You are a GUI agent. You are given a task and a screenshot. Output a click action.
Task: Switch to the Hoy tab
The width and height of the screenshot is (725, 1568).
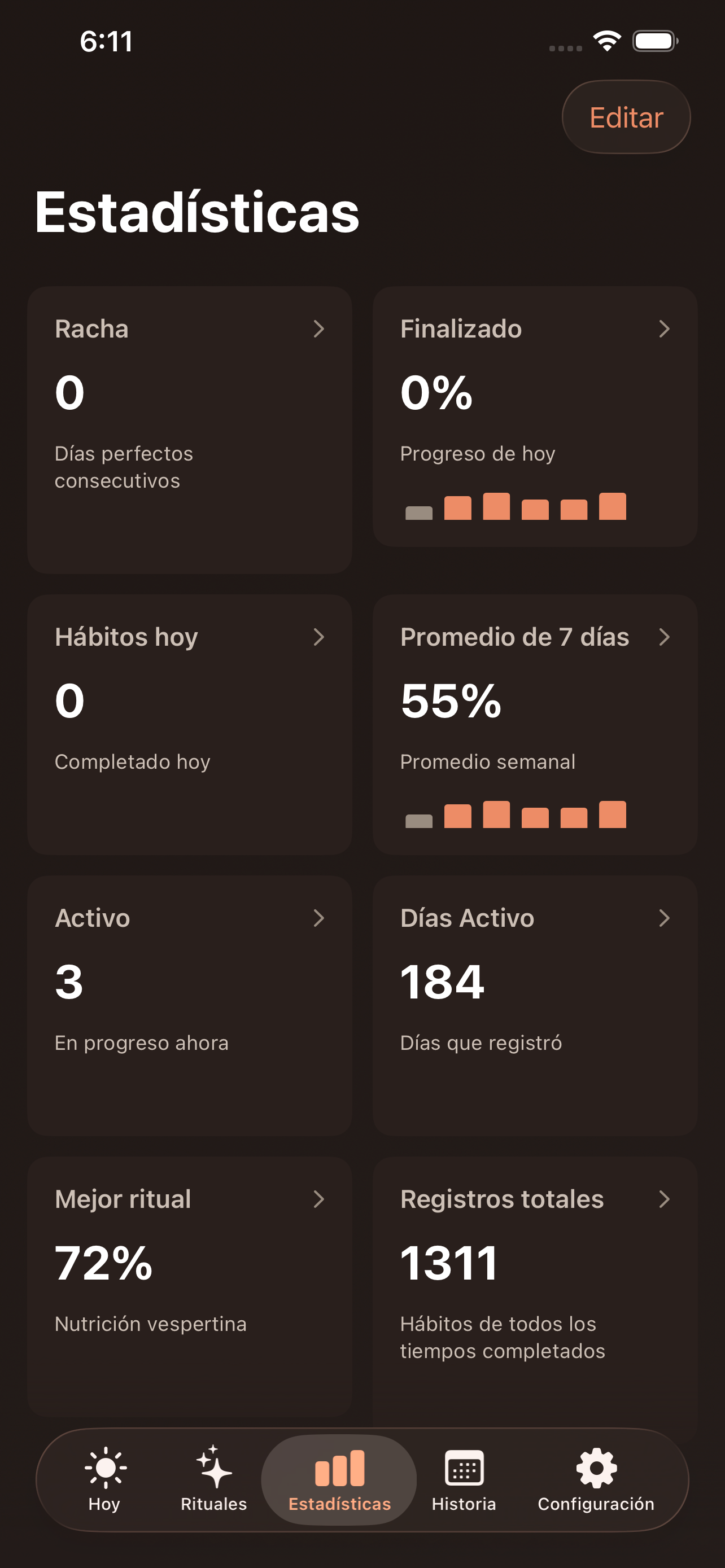[x=104, y=1481]
